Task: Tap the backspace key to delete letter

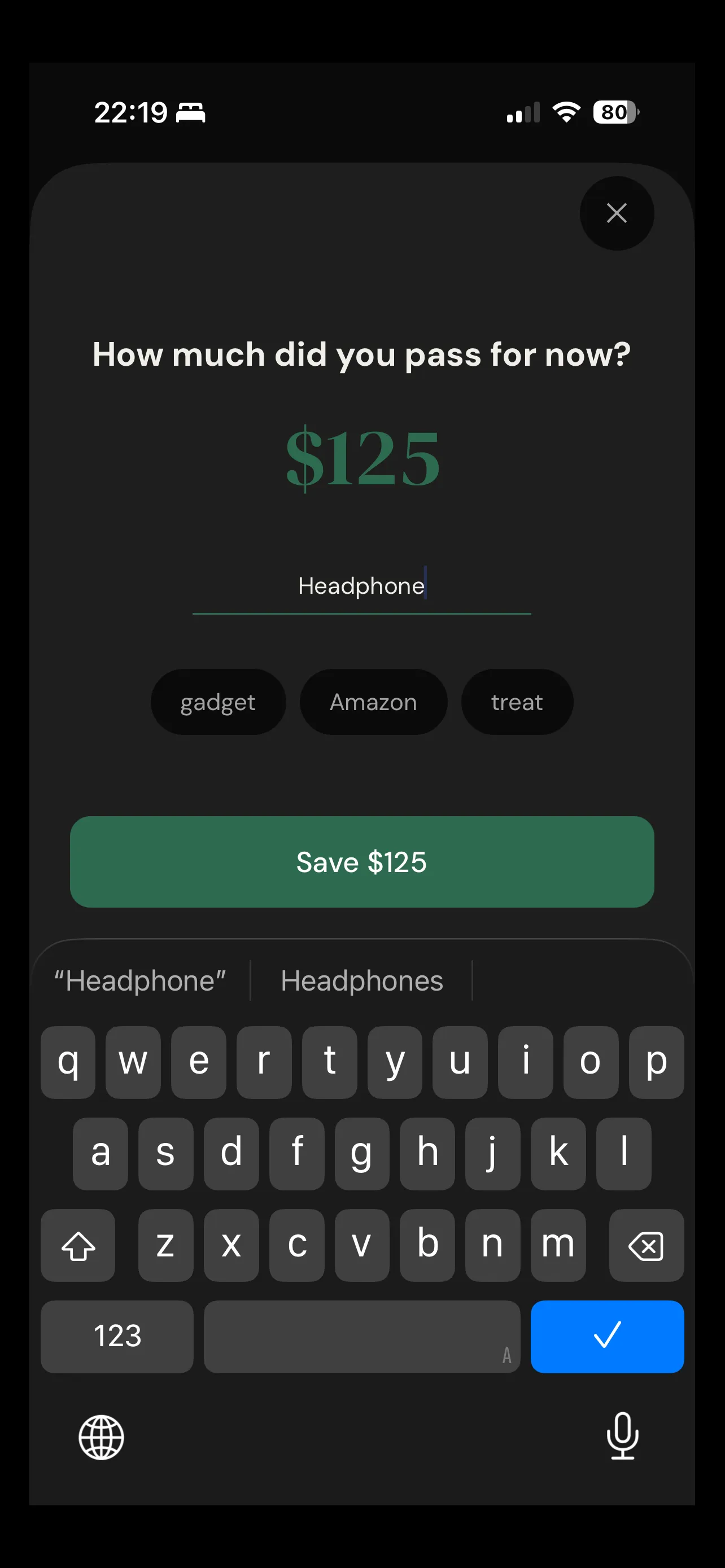Action: (x=647, y=1245)
